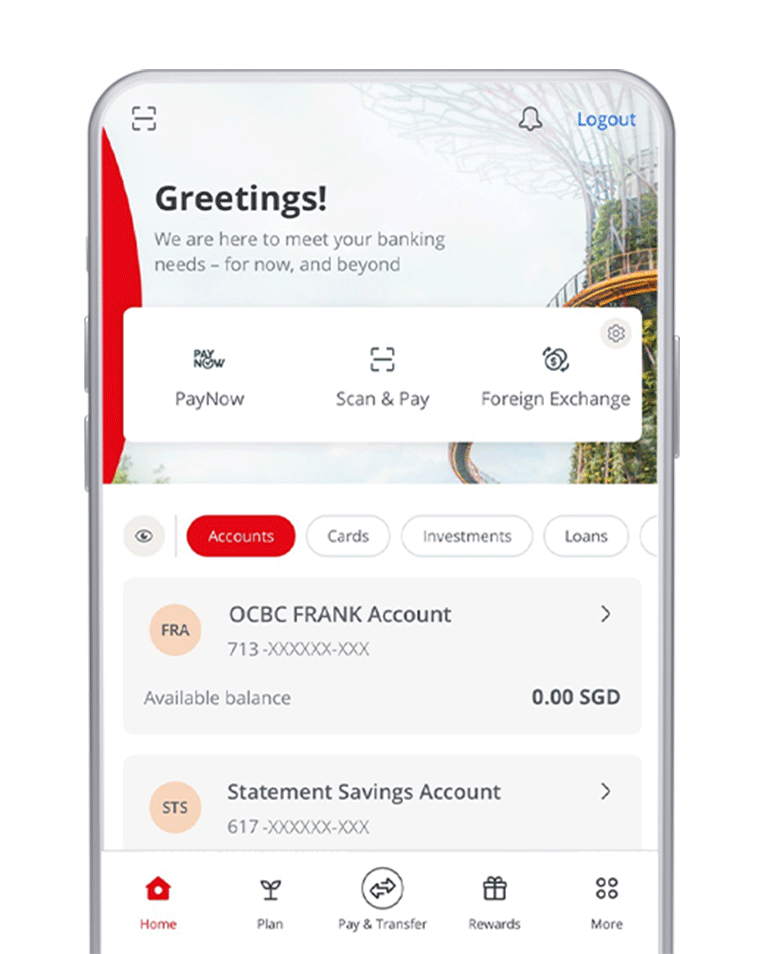Viewport: 764px width, 954px height.
Task: Customize shortcuts with the gear icon
Action: pyautogui.click(x=616, y=334)
